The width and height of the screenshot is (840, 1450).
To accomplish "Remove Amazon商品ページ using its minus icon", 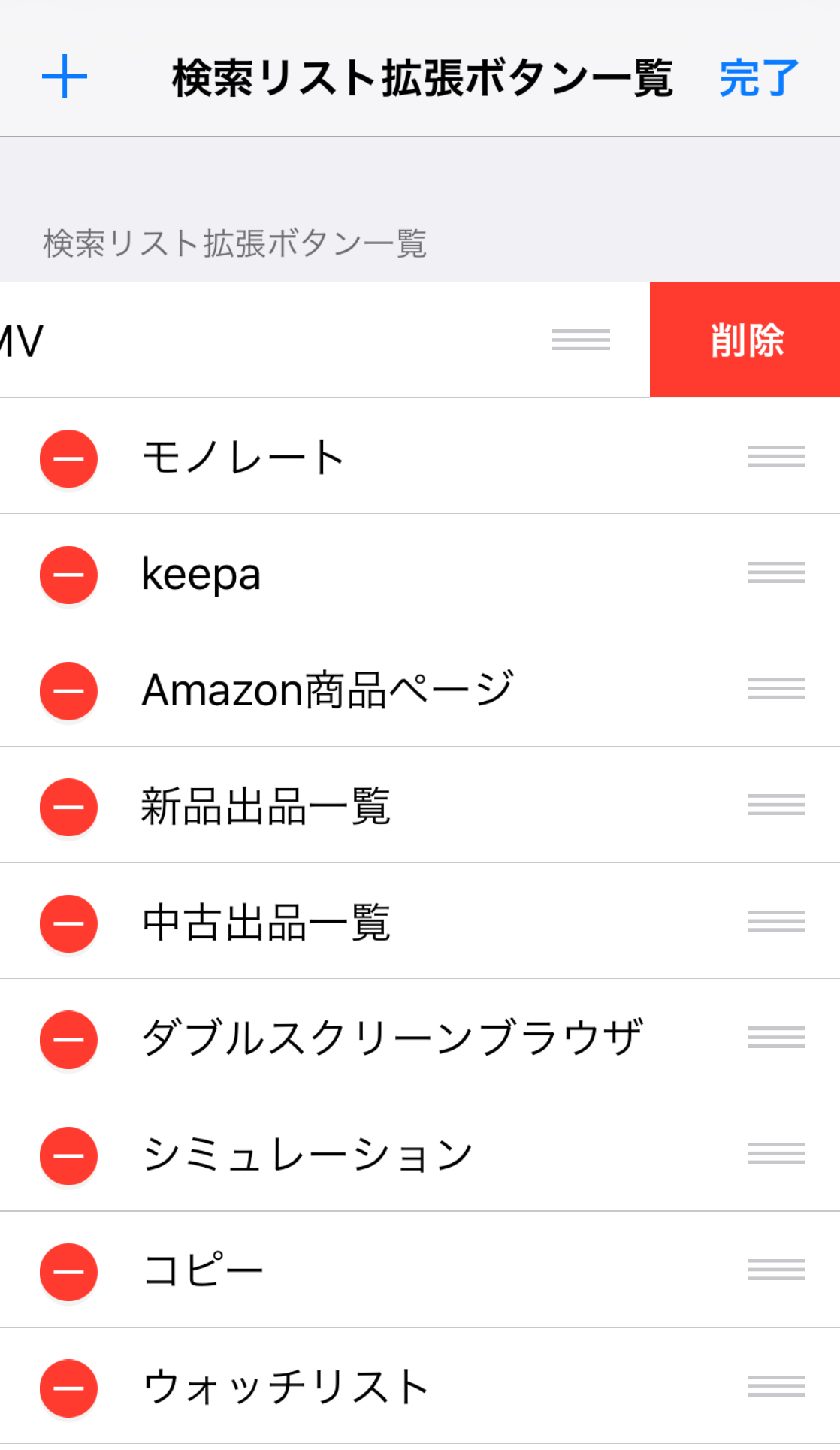I will 68,691.
